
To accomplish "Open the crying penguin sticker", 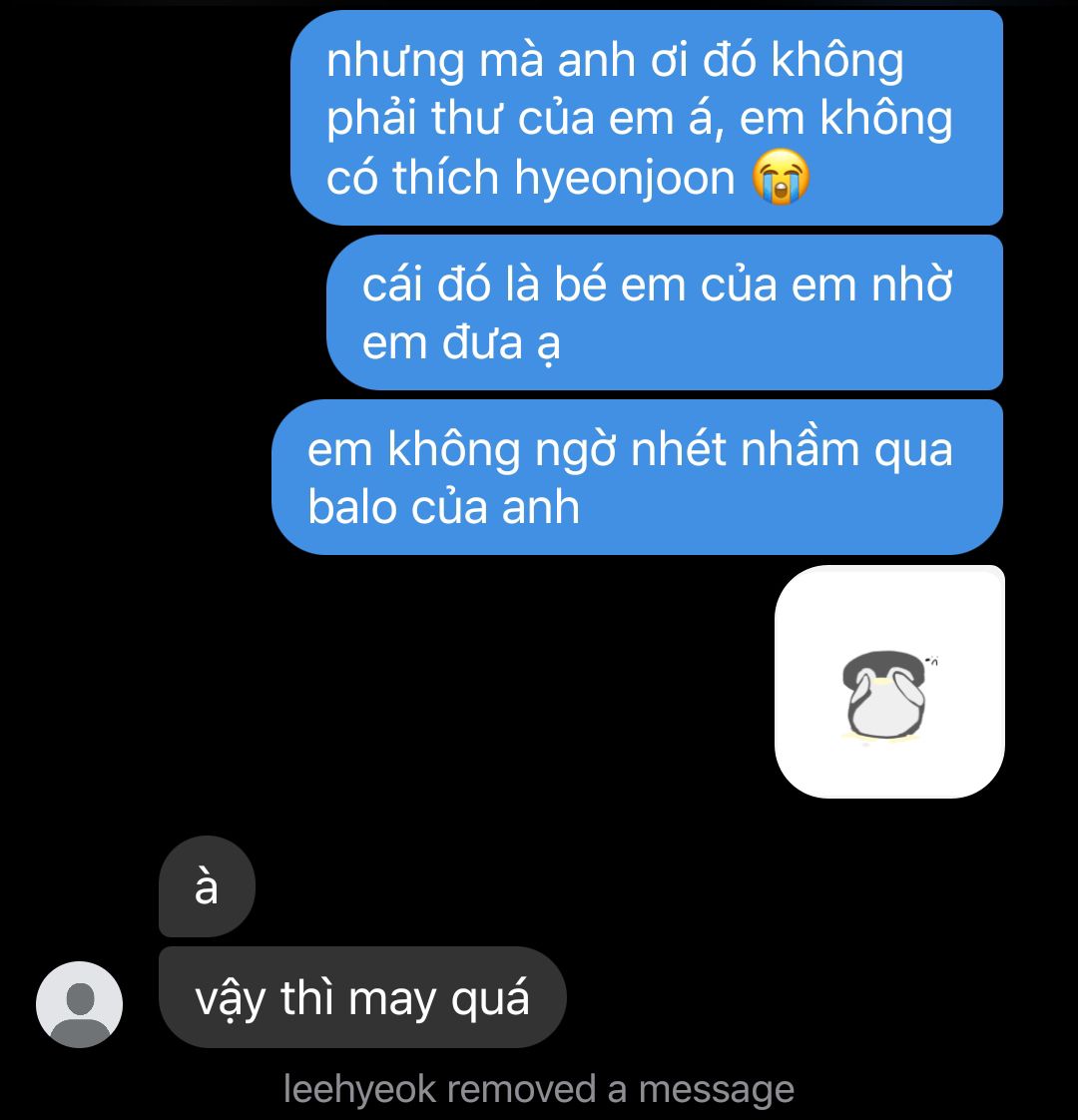I will pos(889,682).
